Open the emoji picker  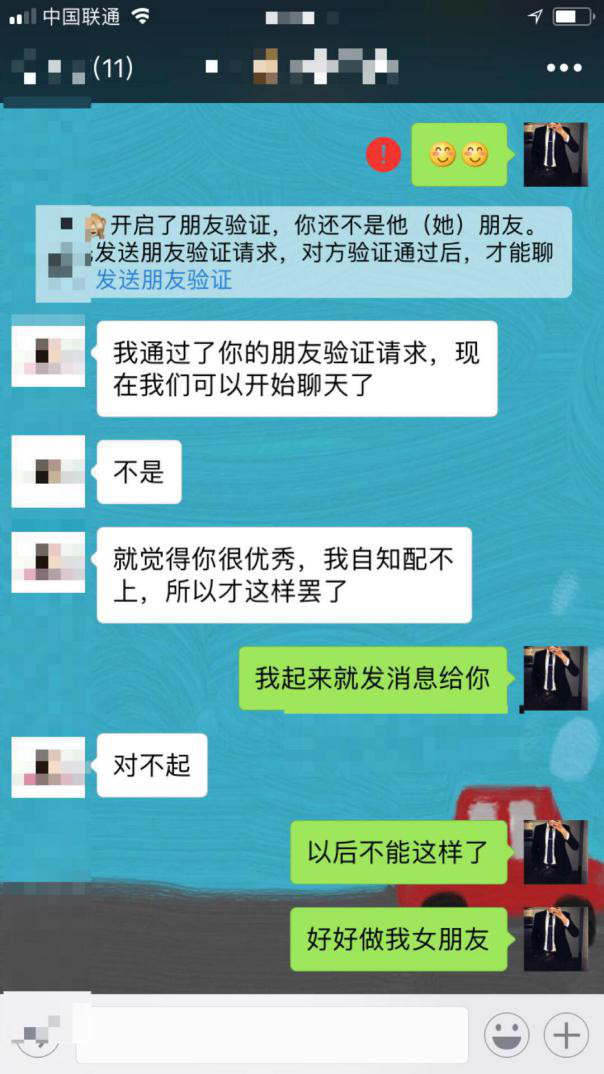click(x=506, y=1034)
